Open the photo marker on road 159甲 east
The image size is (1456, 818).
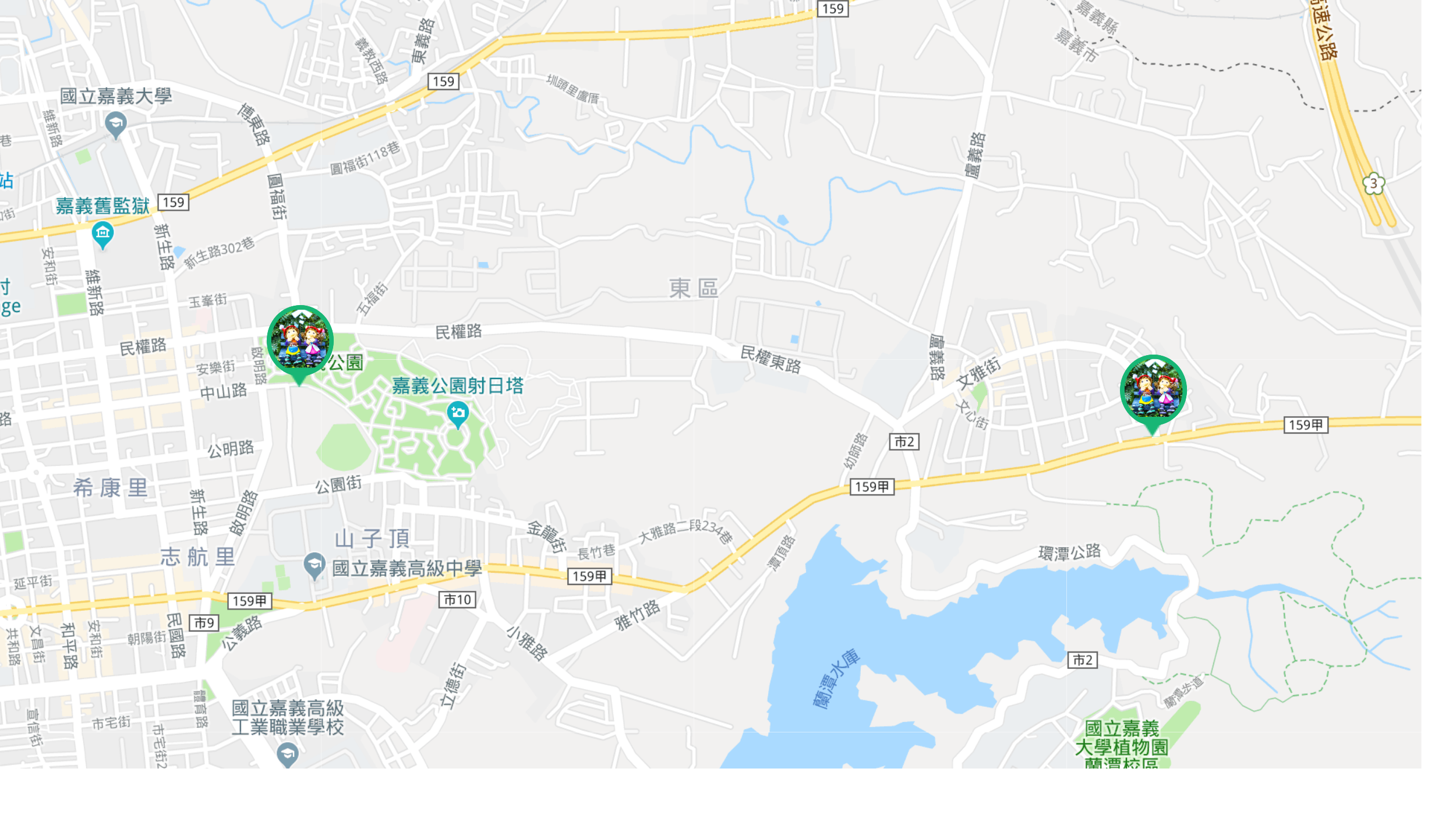(1153, 389)
